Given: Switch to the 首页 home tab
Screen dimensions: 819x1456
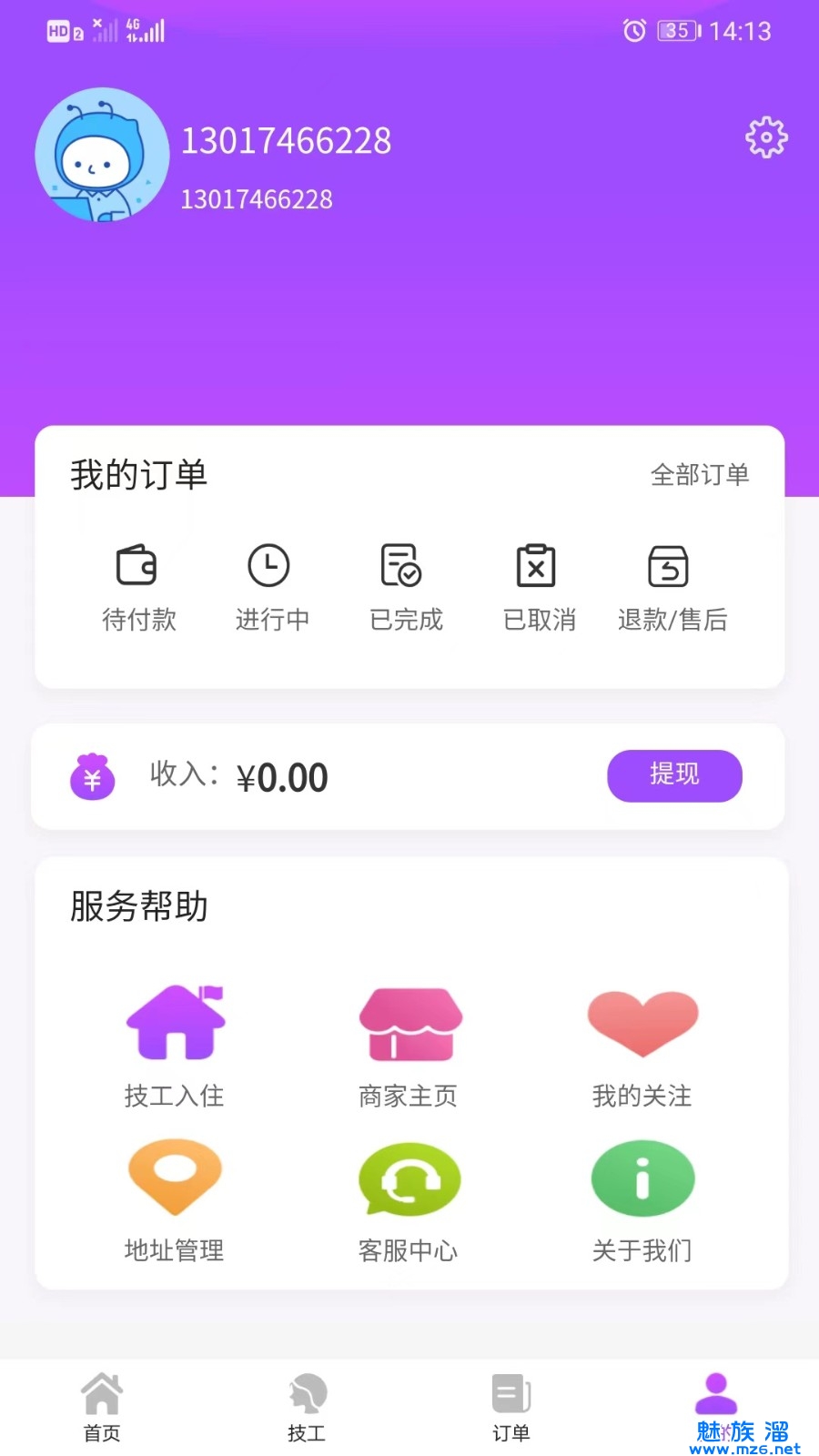Looking at the screenshot, I should (102, 1407).
